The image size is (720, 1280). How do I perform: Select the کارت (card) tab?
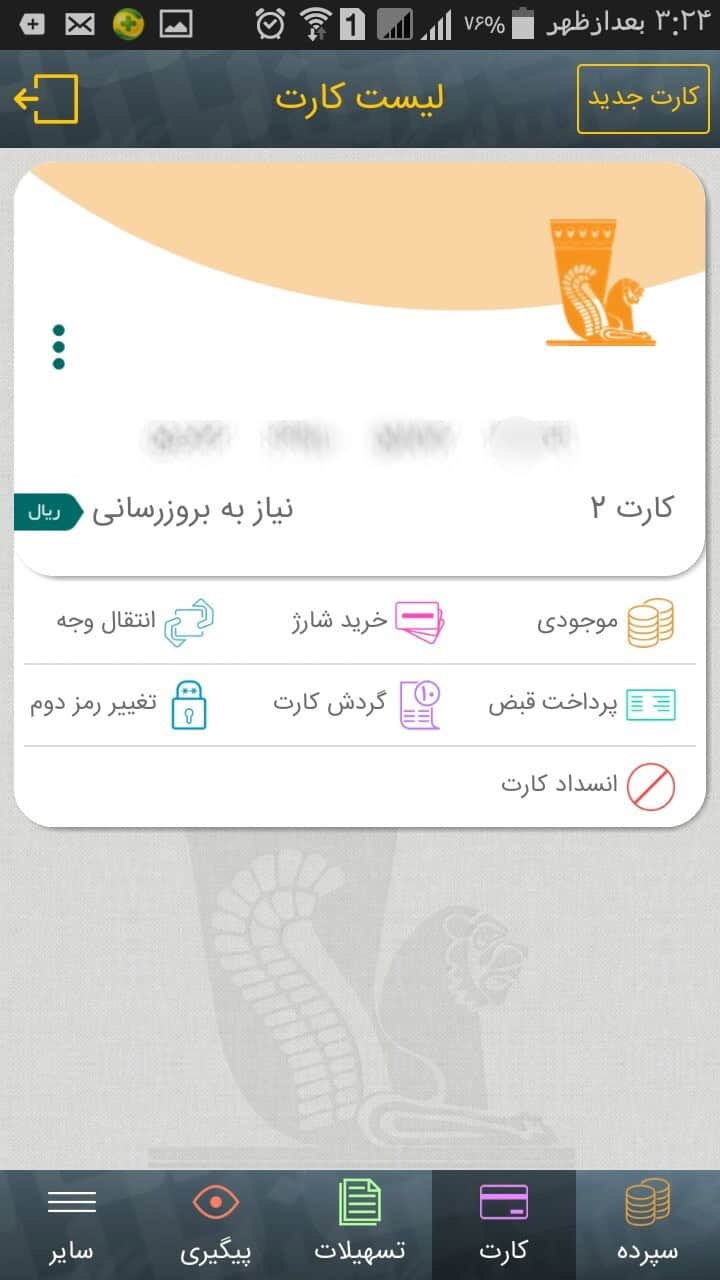click(504, 1223)
